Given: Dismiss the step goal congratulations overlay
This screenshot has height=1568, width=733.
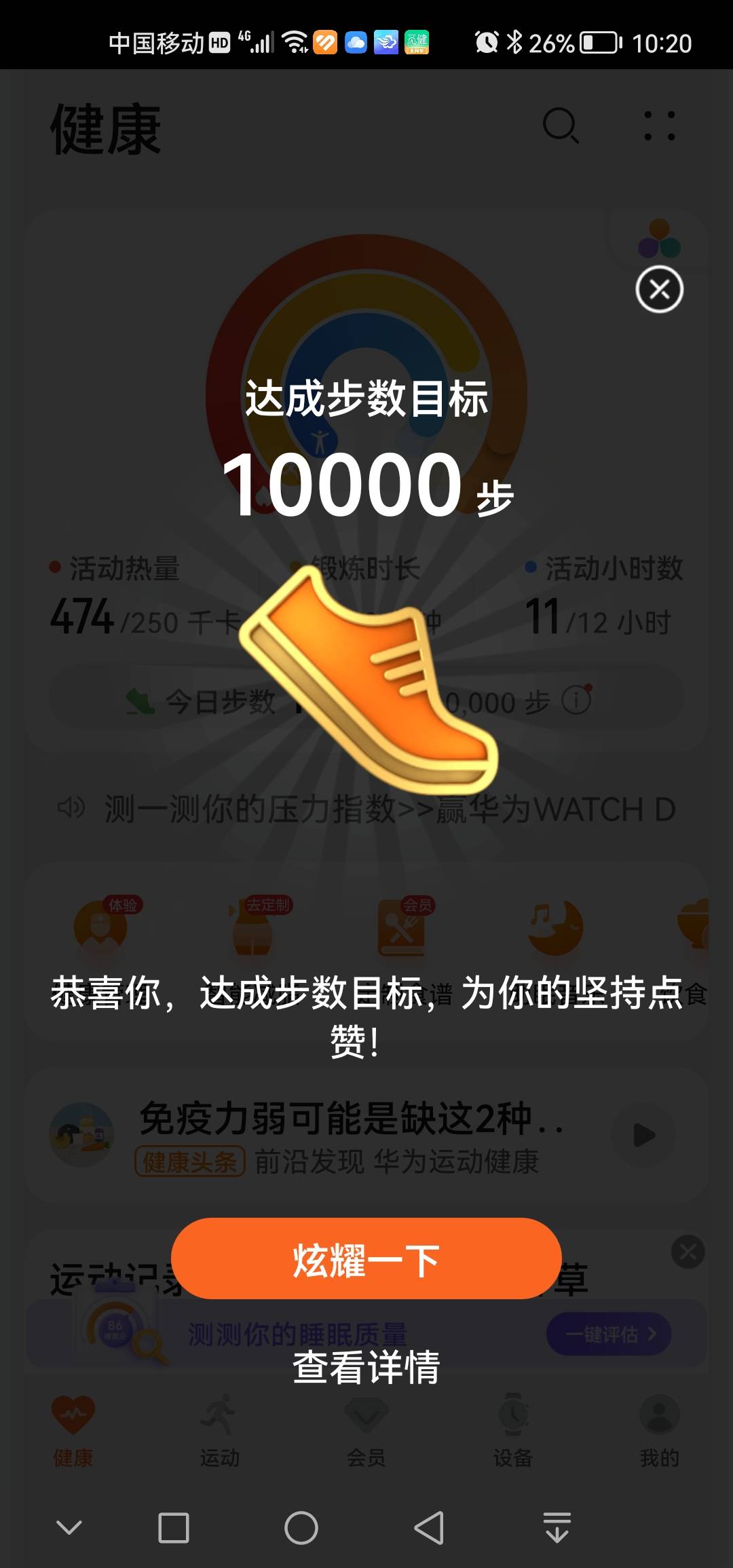Looking at the screenshot, I should coord(659,288).
